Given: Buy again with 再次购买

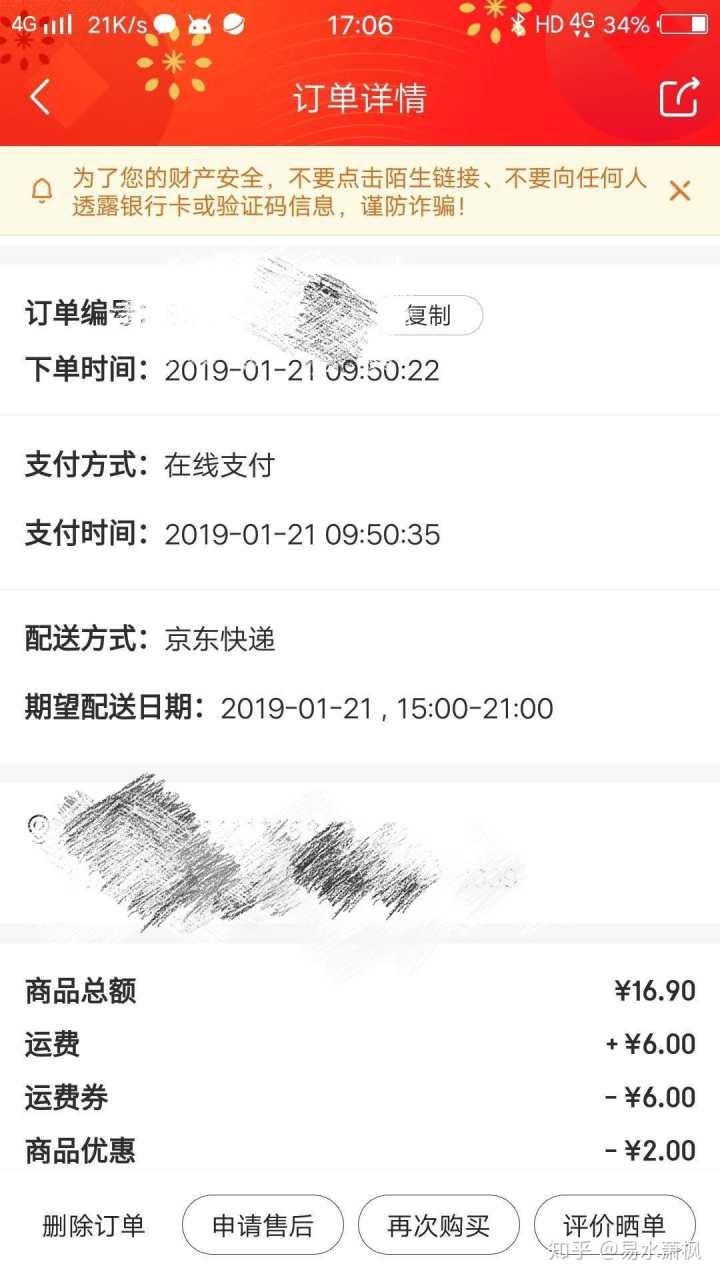Looking at the screenshot, I should point(439,1226).
